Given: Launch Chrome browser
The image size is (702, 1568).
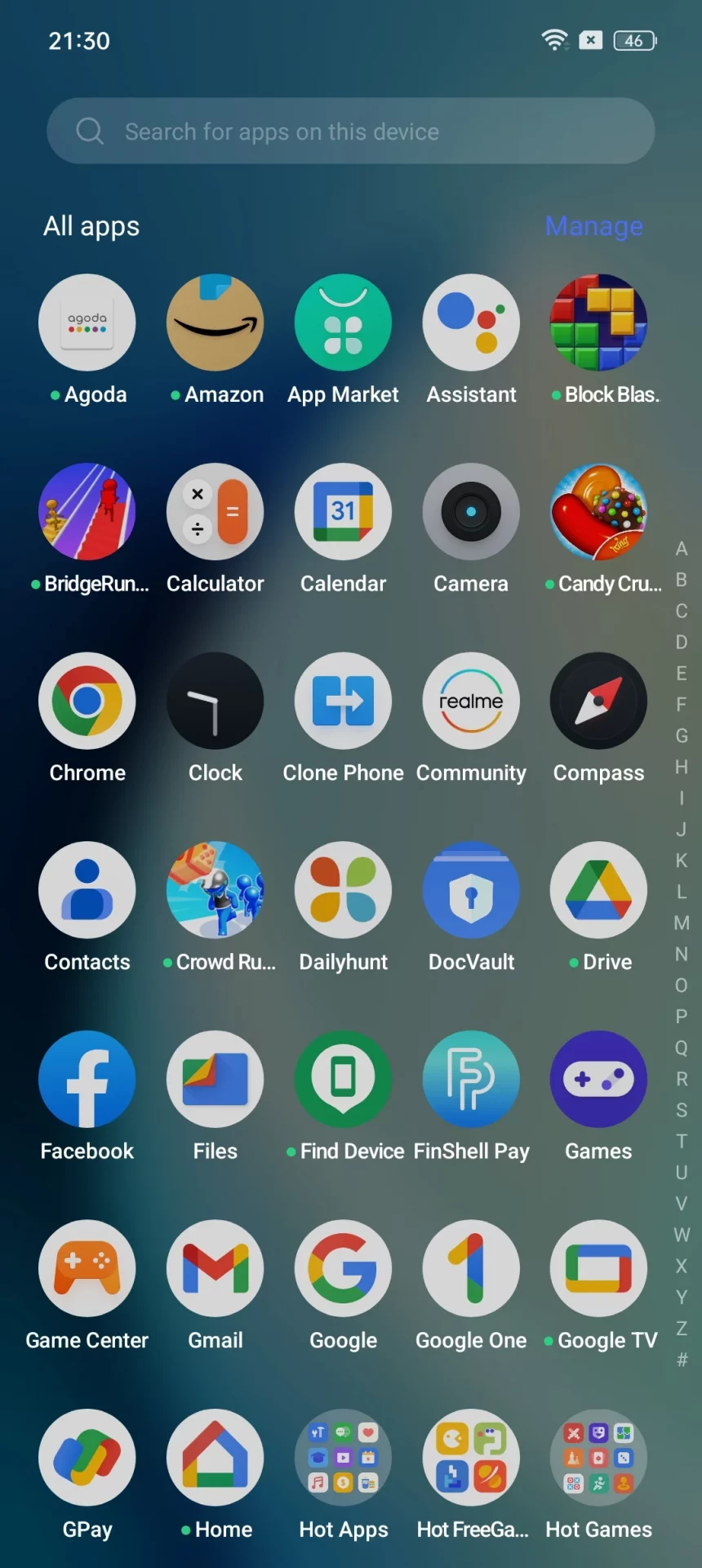Looking at the screenshot, I should tap(87, 701).
